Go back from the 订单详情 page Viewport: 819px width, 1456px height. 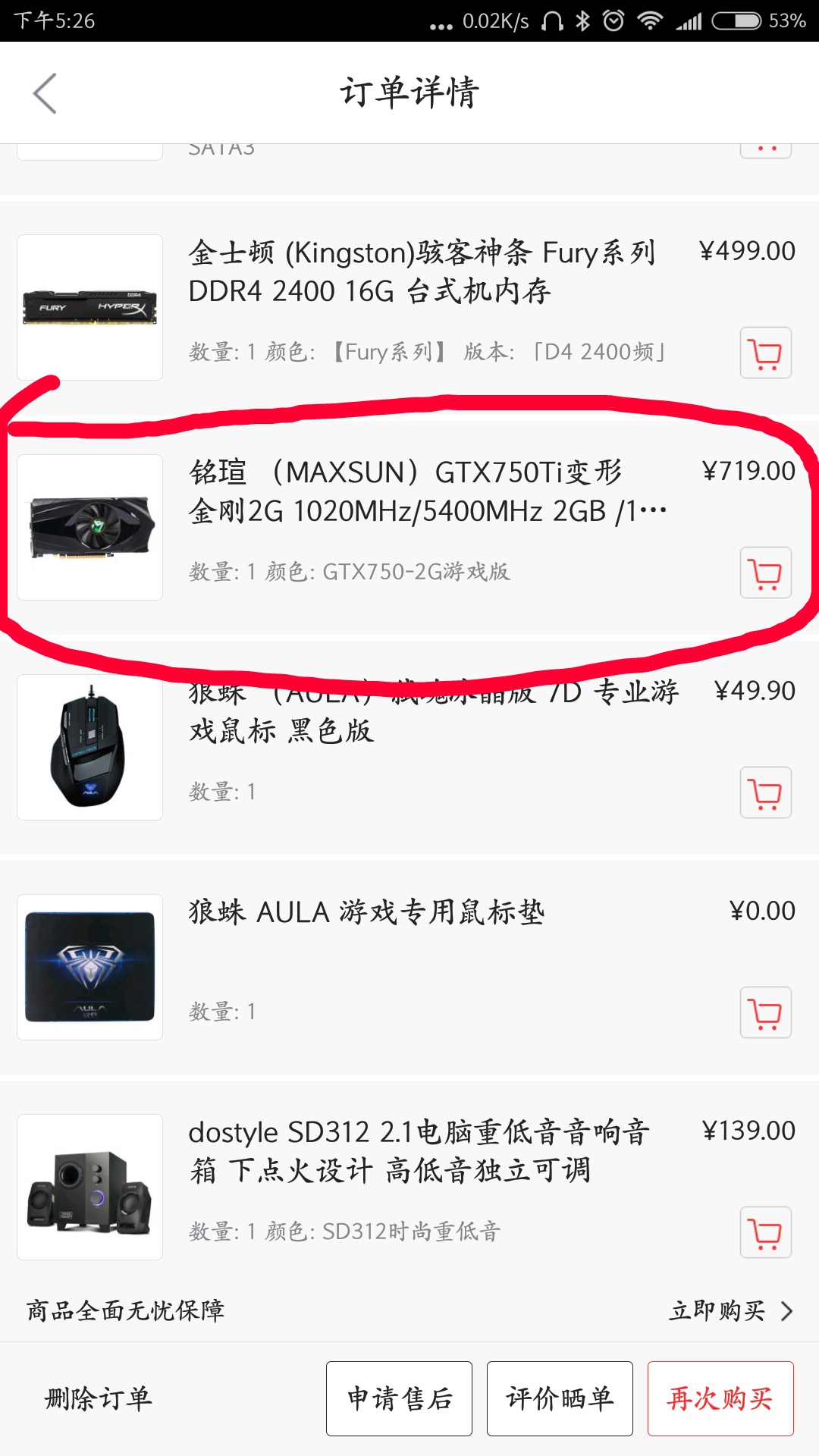tap(45, 93)
